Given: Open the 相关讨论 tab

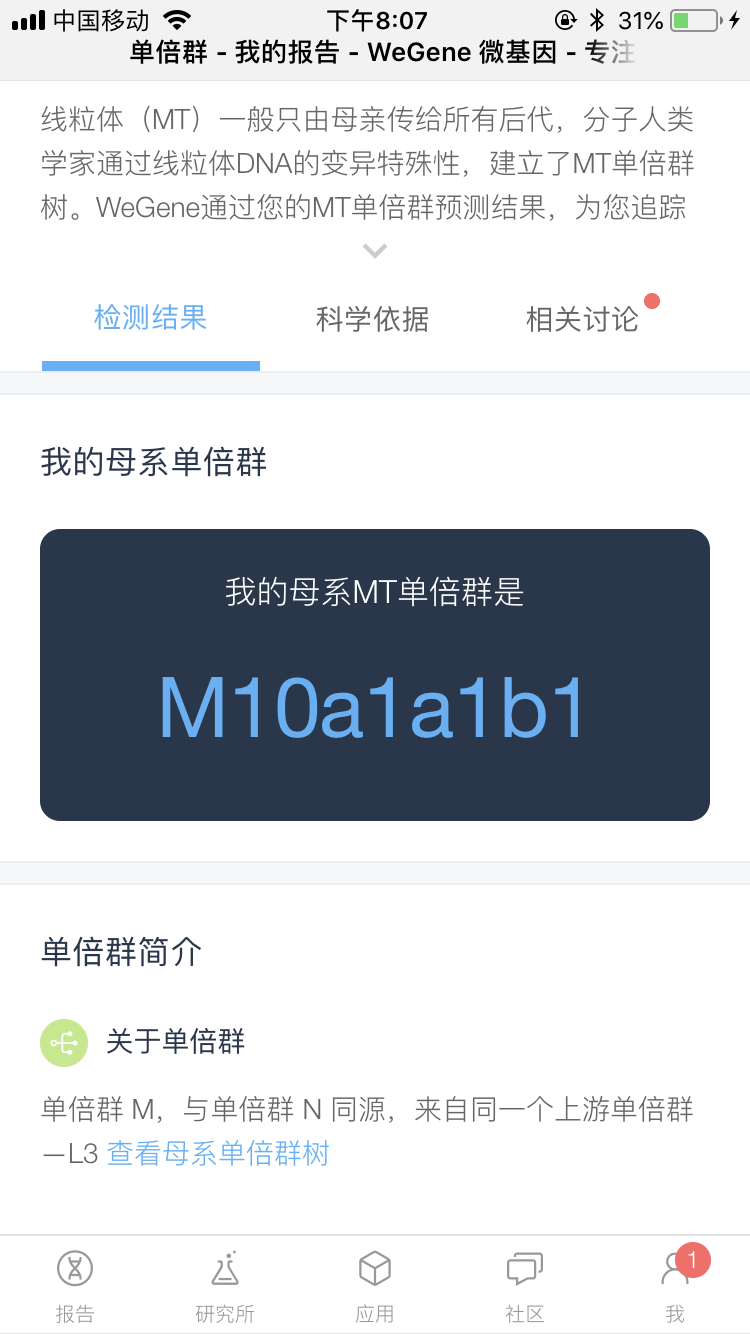Looking at the screenshot, I should (x=582, y=319).
